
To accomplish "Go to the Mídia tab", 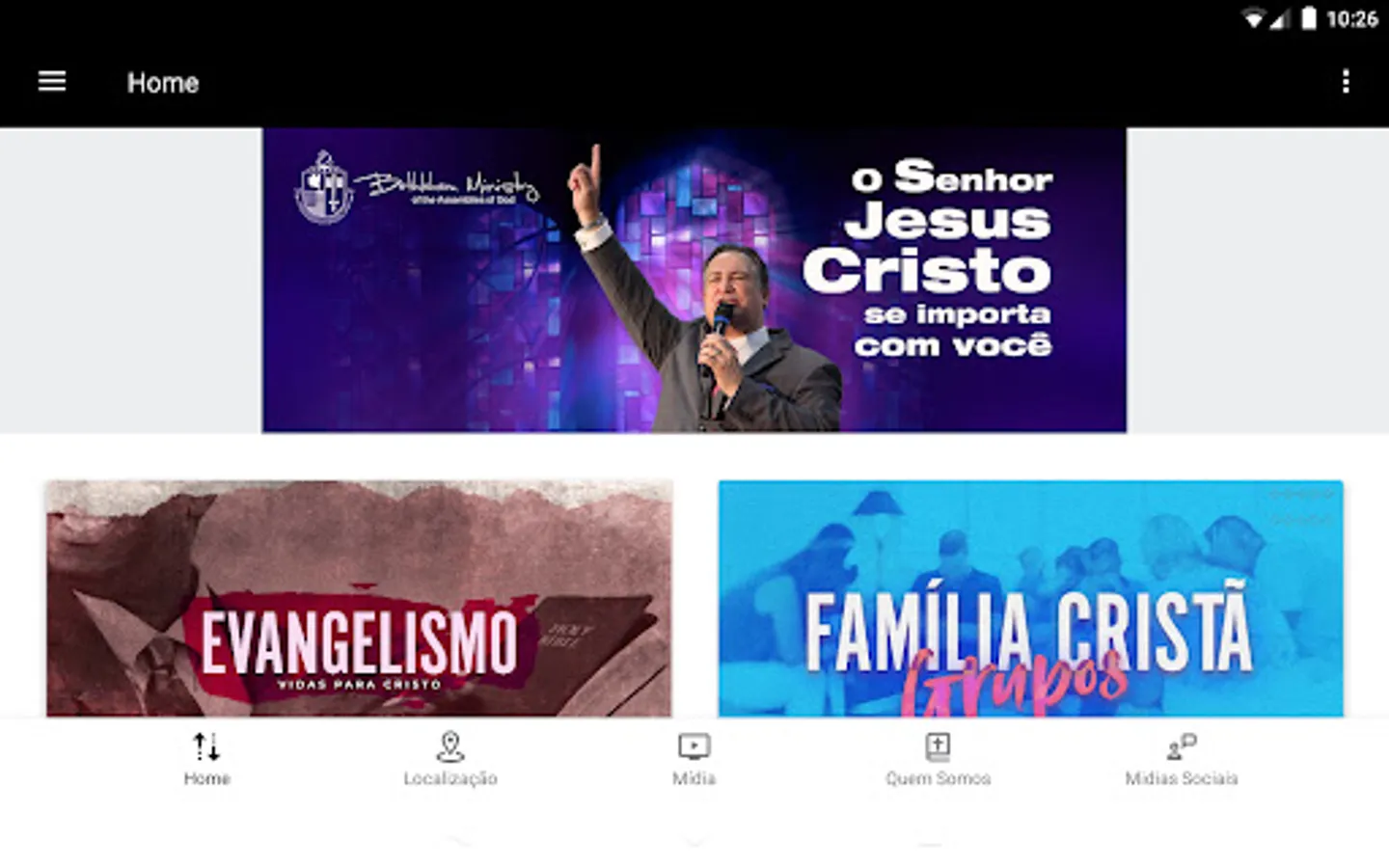I will tap(694, 759).
